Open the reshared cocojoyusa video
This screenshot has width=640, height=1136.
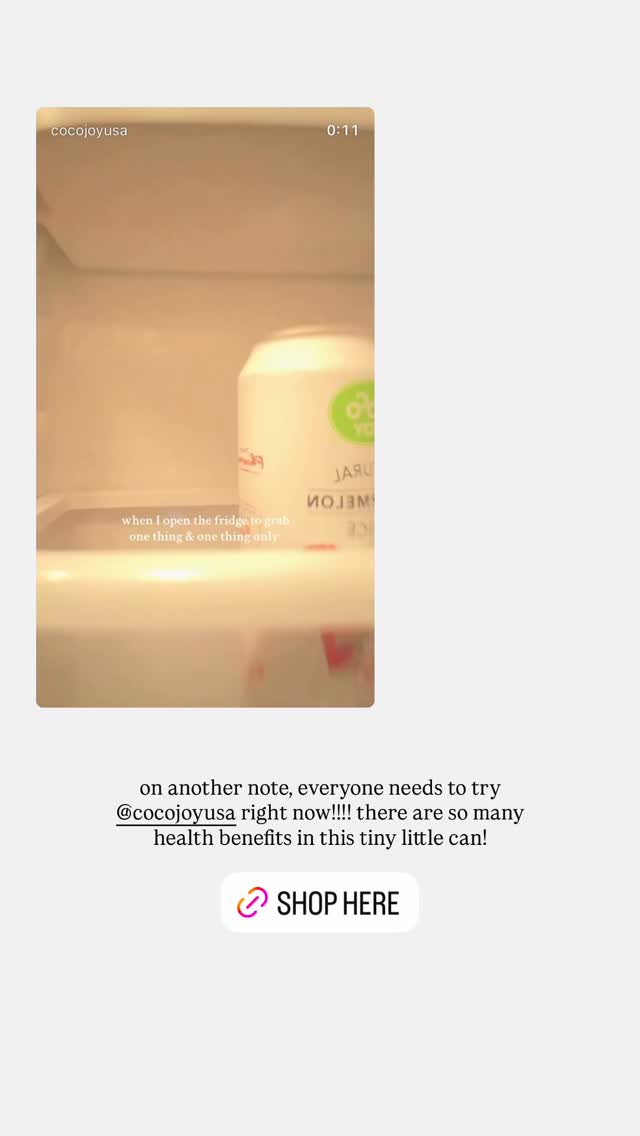(205, 407)
